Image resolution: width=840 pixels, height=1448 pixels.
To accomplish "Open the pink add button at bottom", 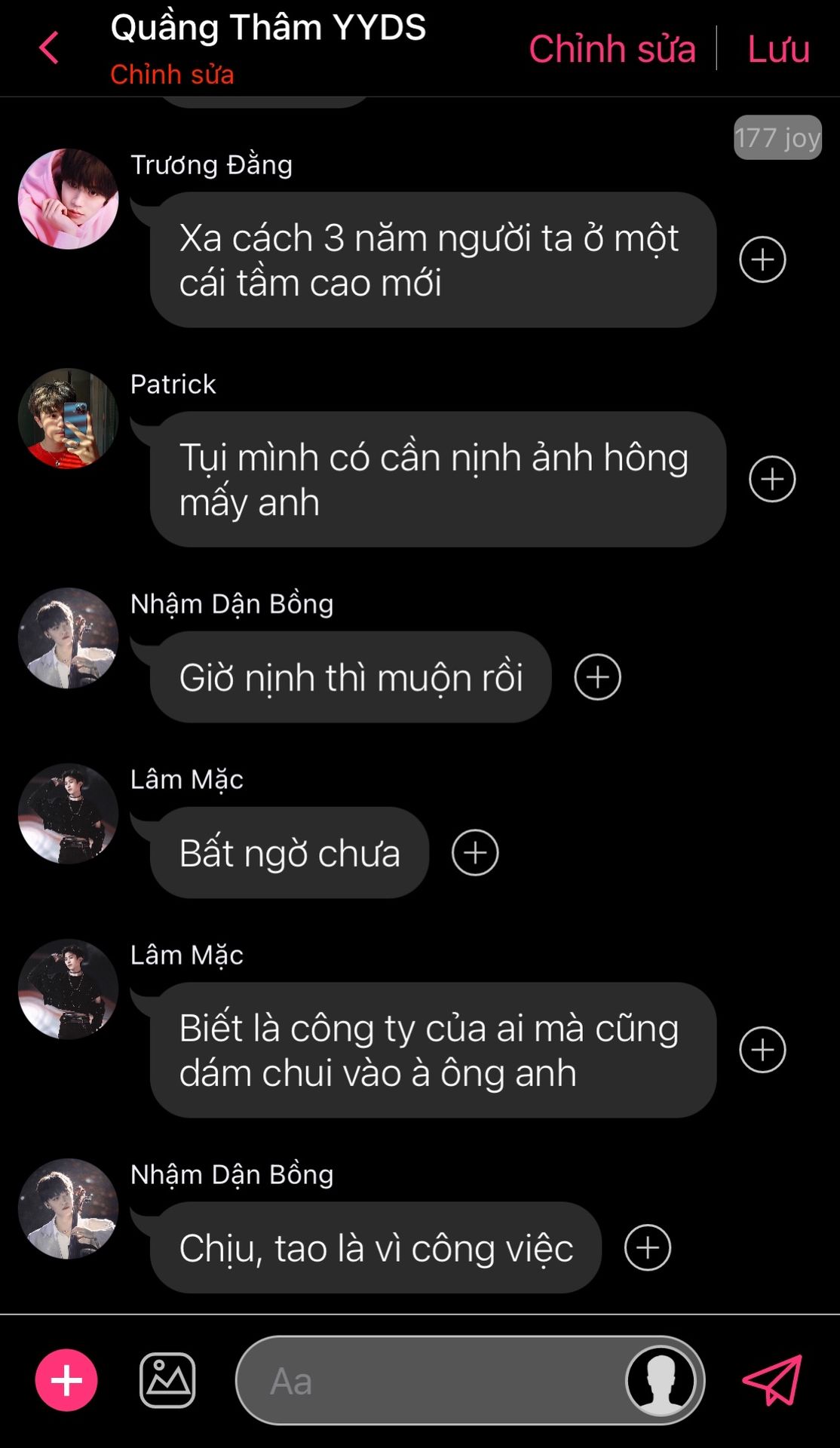I will pos(66,1380).
